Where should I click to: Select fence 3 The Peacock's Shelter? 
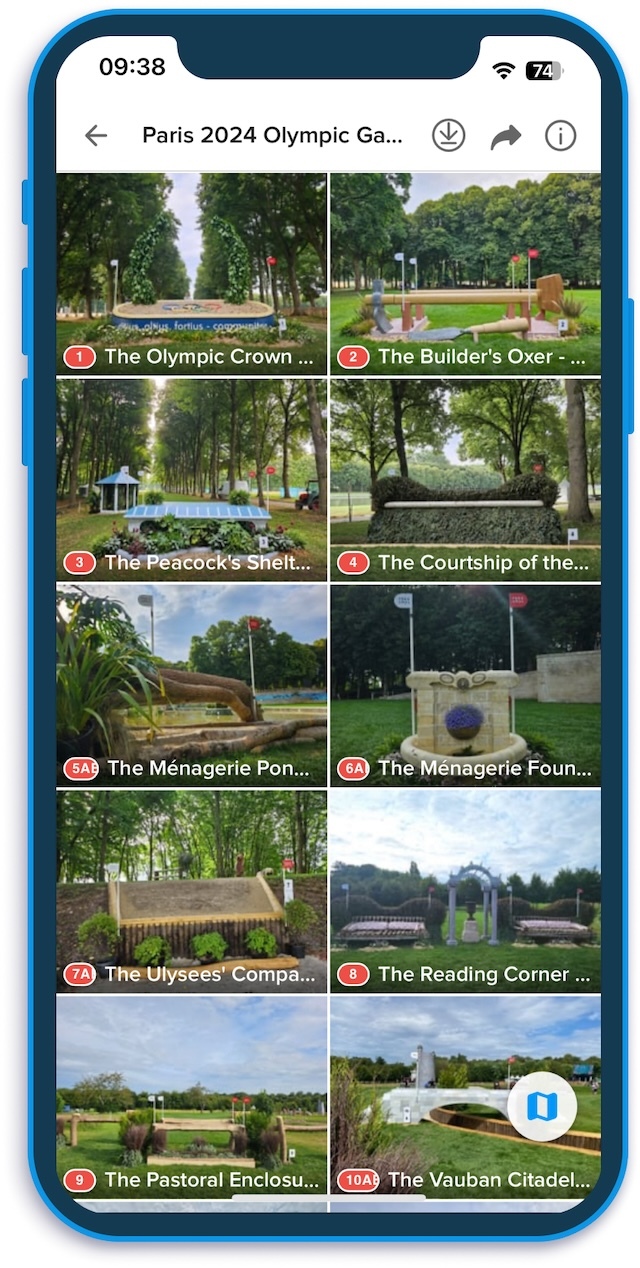pyautogui.click(x=192, y=479)
